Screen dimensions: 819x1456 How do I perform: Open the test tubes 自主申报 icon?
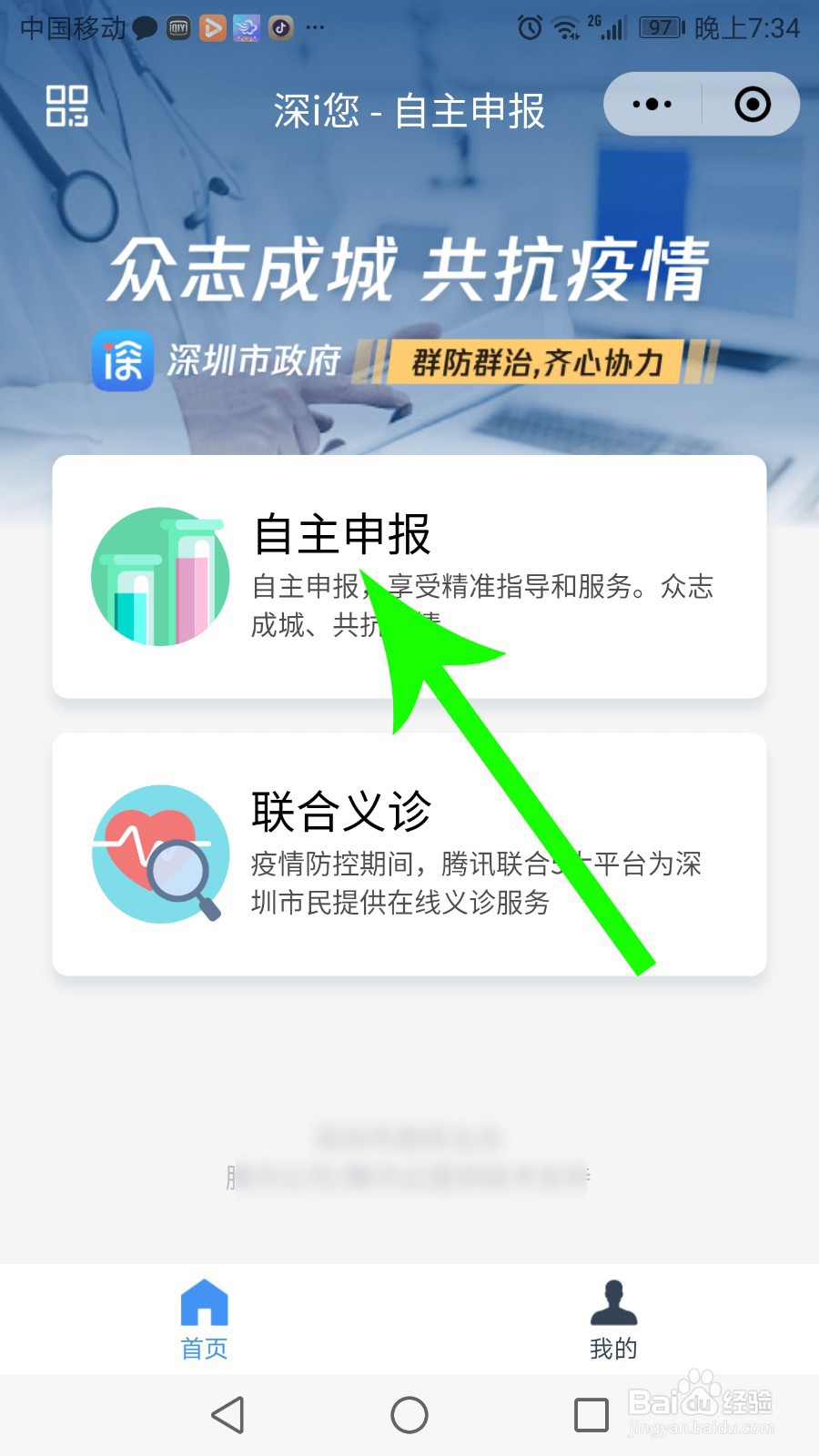coord(159,576)
